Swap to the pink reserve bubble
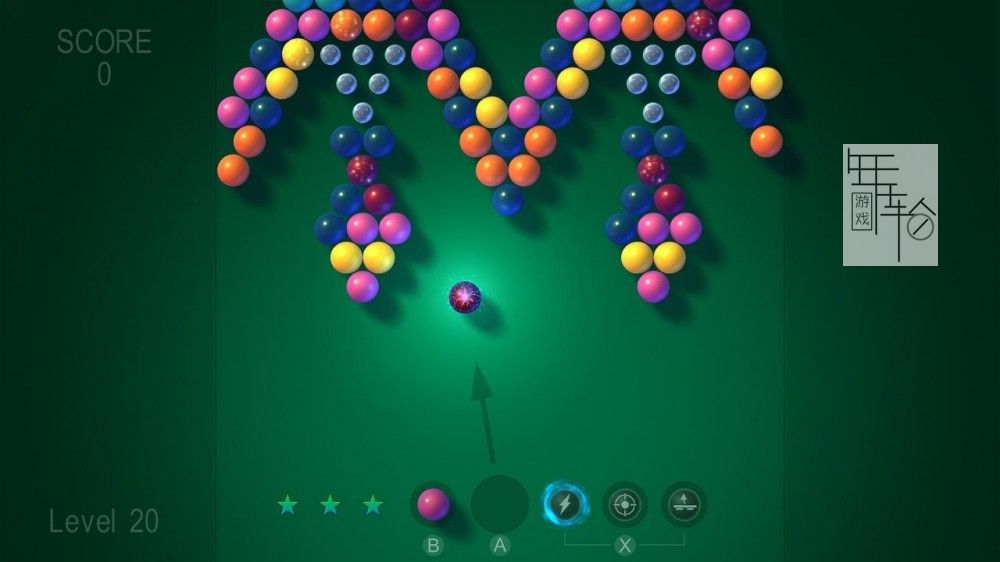 click(433, 504)
